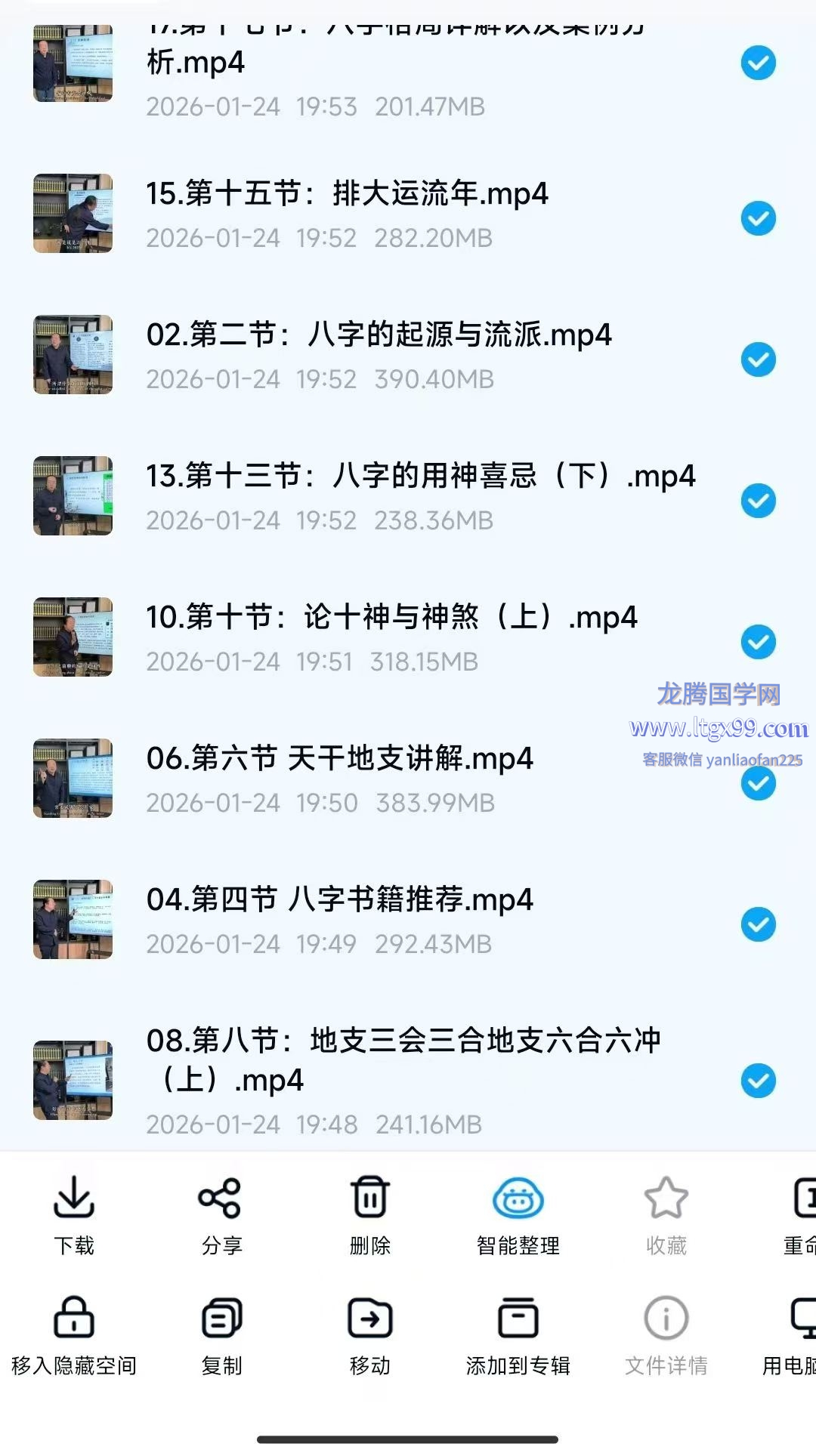Uncheck 15.第十五节：排大运流年.mp4

tap(759, 219)
